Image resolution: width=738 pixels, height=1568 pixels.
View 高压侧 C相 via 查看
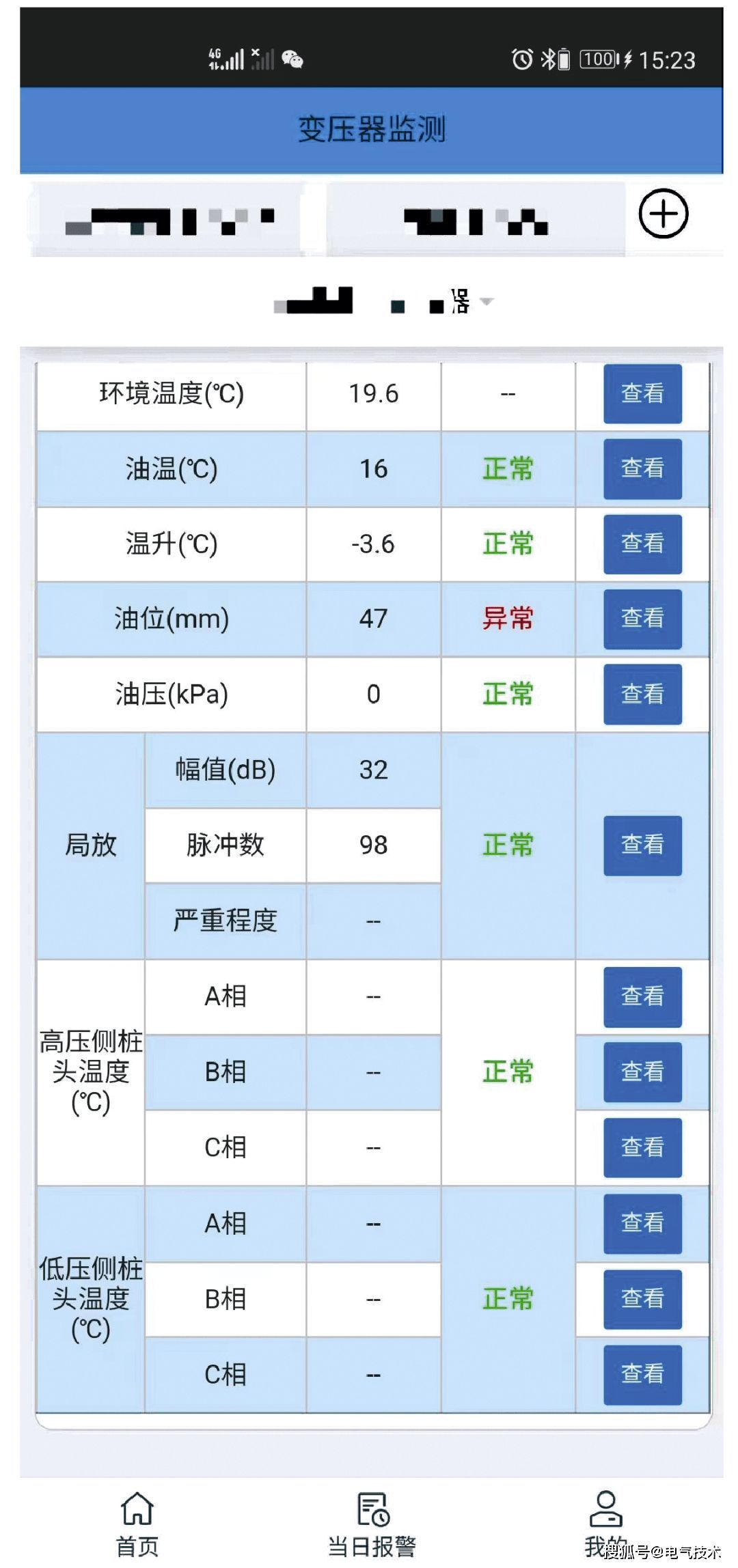pos(642,1147)
